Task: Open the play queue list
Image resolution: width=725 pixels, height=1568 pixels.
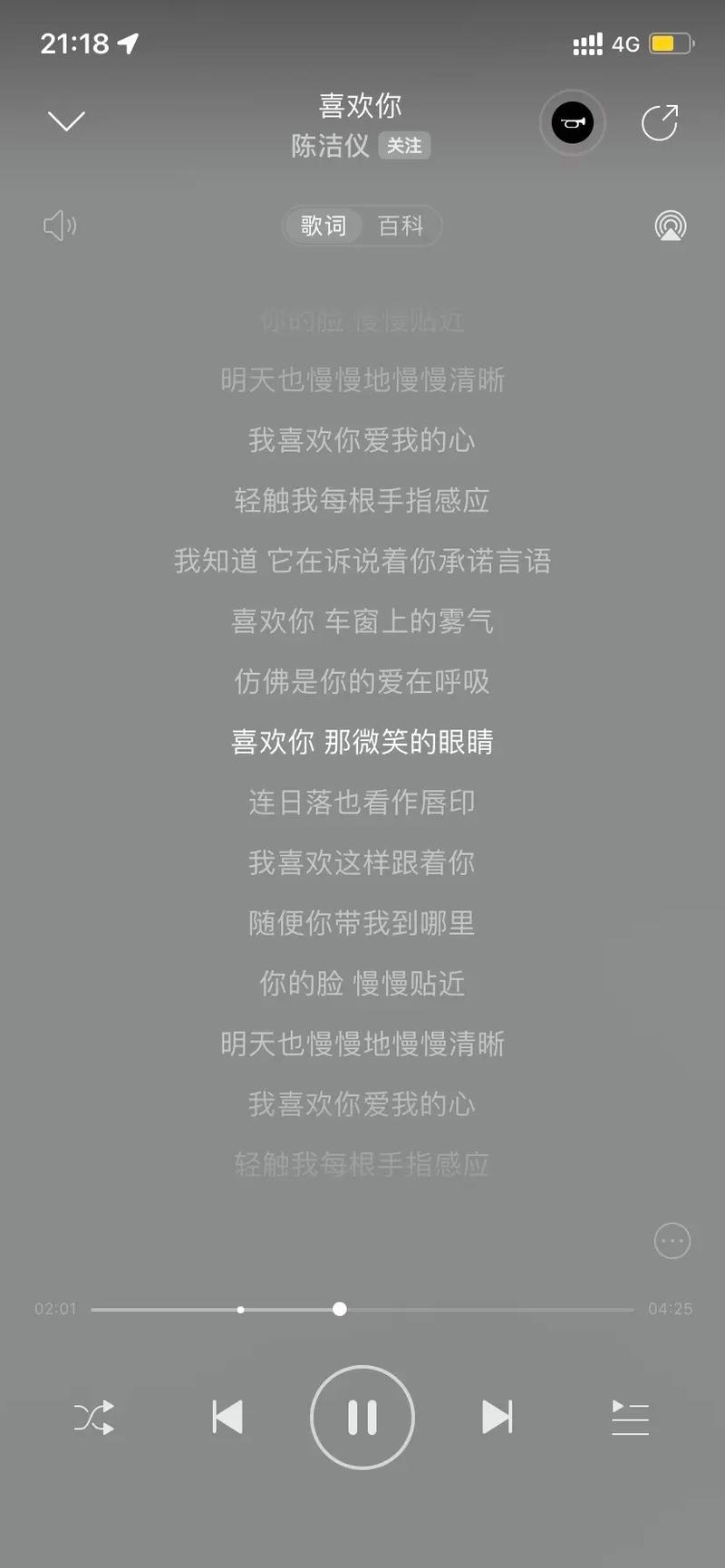Action: click(630, 1417)
